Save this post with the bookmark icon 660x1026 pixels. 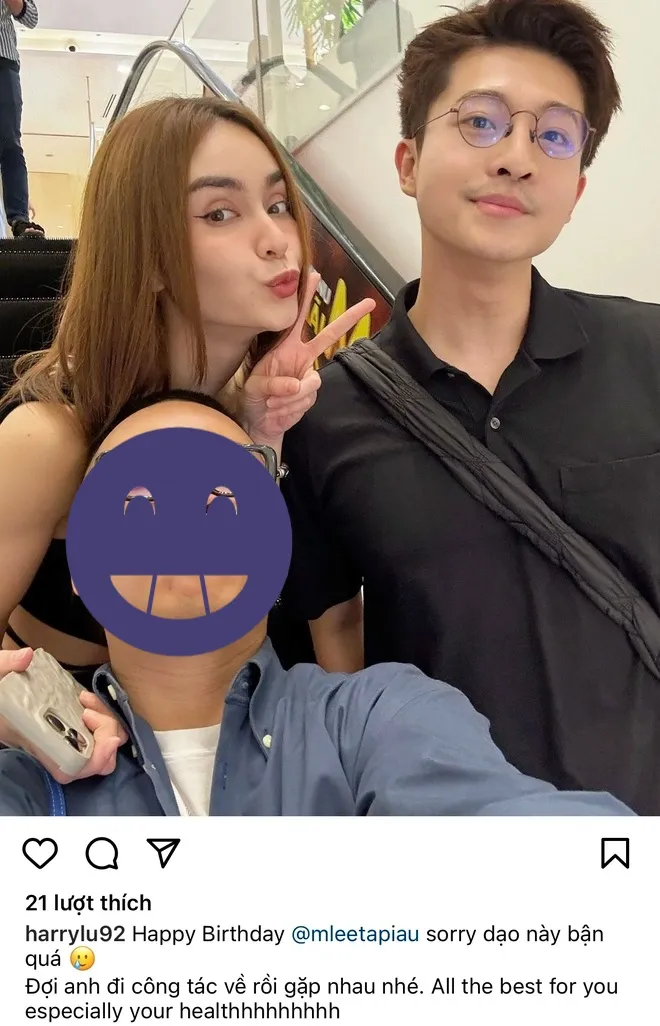[615, 853]
